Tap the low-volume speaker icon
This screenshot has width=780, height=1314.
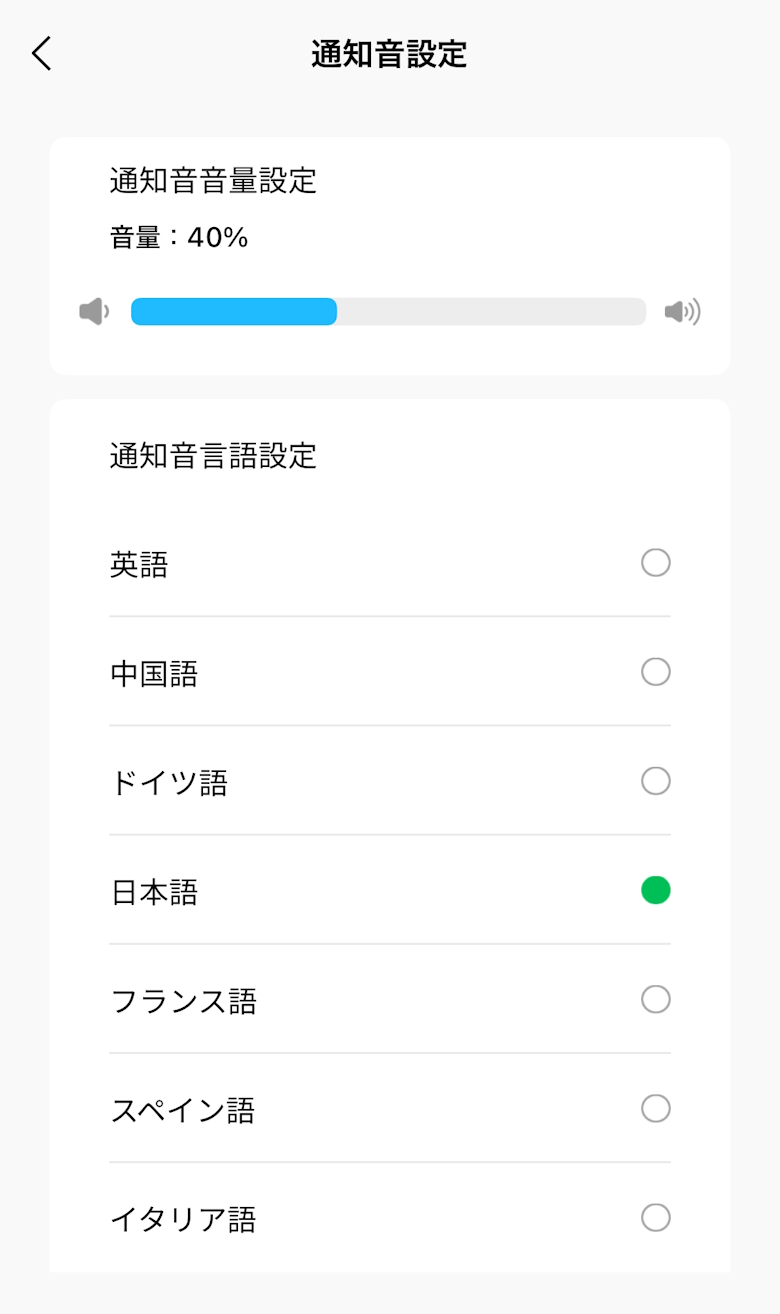point(93,312)
